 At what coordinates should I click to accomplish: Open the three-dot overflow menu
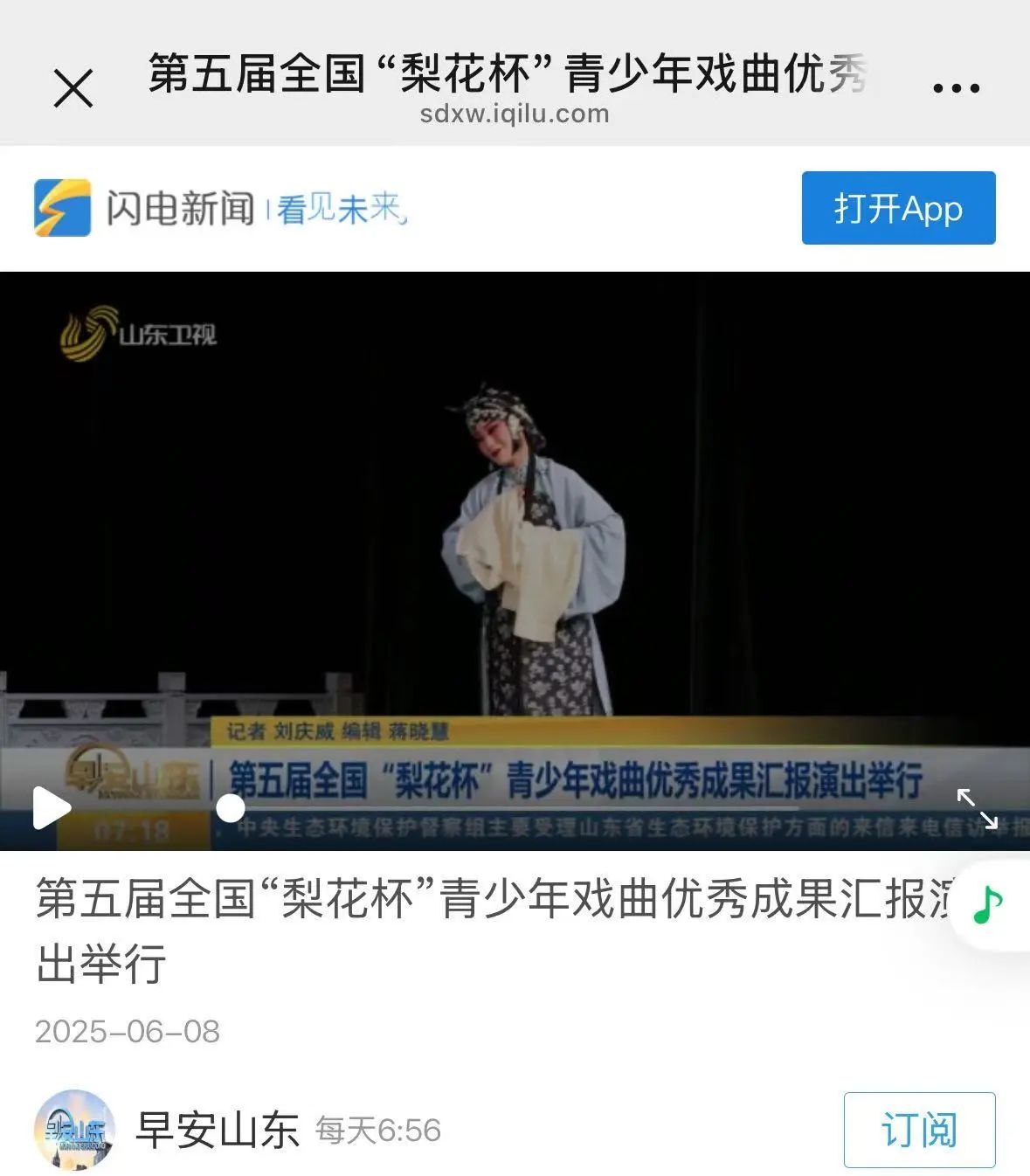pyautogui.click(x=956, y=87)
